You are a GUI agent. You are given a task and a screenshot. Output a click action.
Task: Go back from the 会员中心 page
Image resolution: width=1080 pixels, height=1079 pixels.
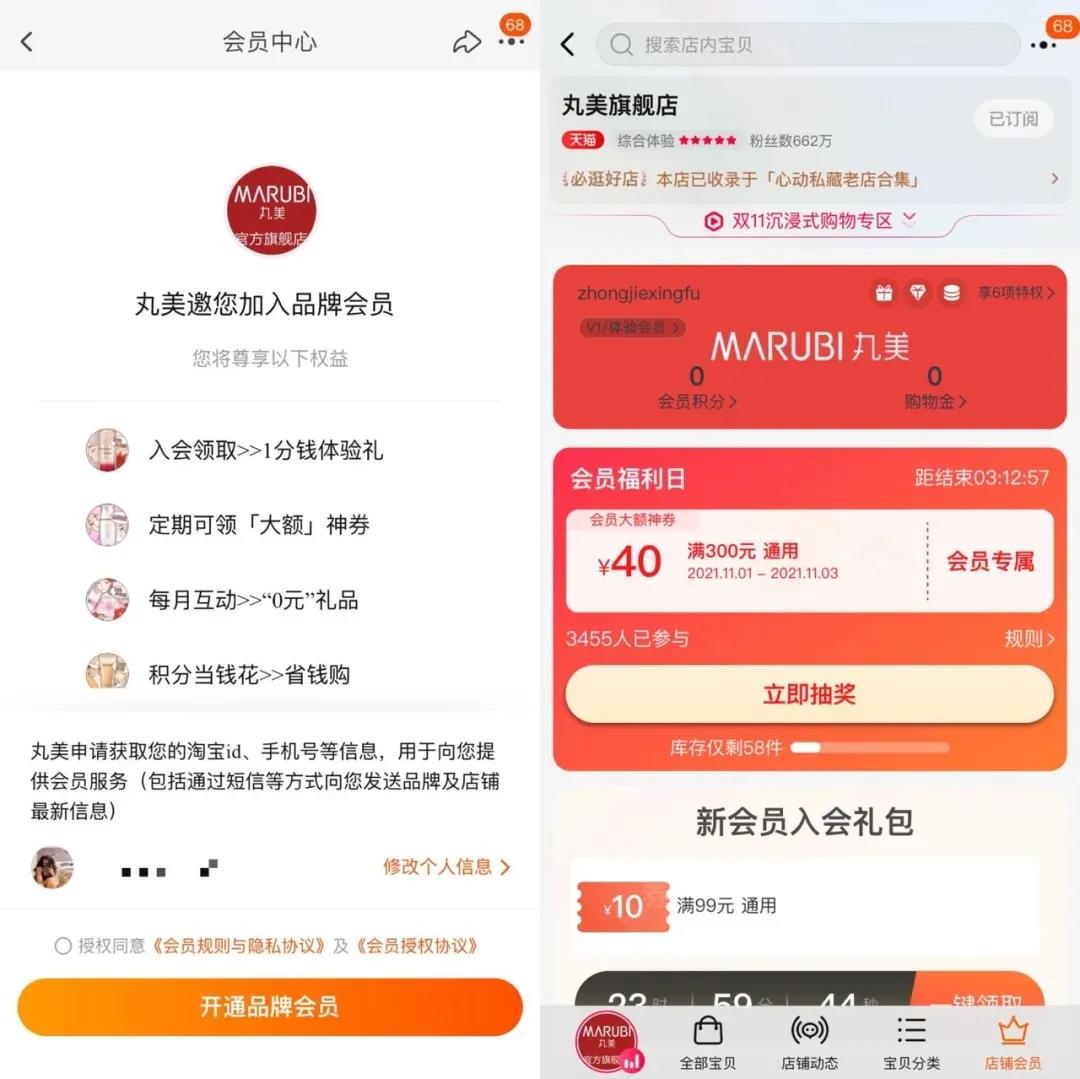[27, 42]
